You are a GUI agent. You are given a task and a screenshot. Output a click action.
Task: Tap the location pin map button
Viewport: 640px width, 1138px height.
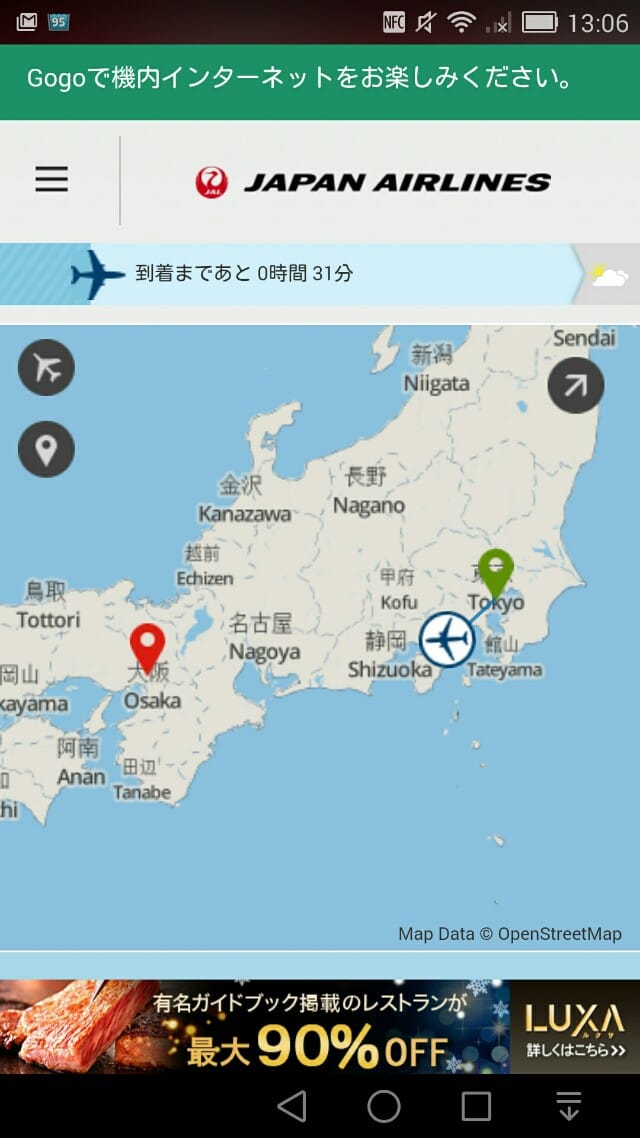pos(46,449)
